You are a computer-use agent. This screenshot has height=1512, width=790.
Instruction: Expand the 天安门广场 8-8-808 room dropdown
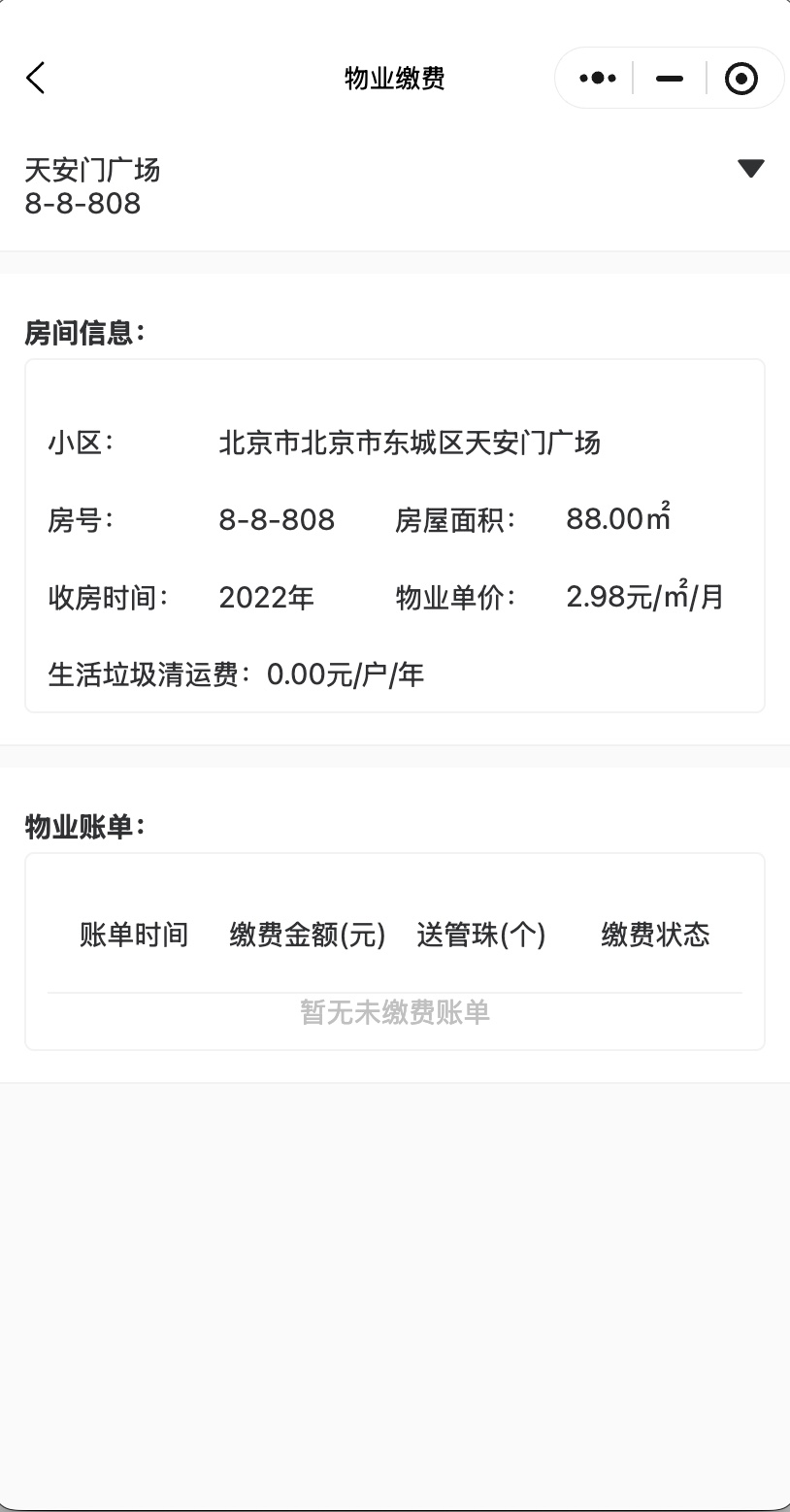point(750,169)
